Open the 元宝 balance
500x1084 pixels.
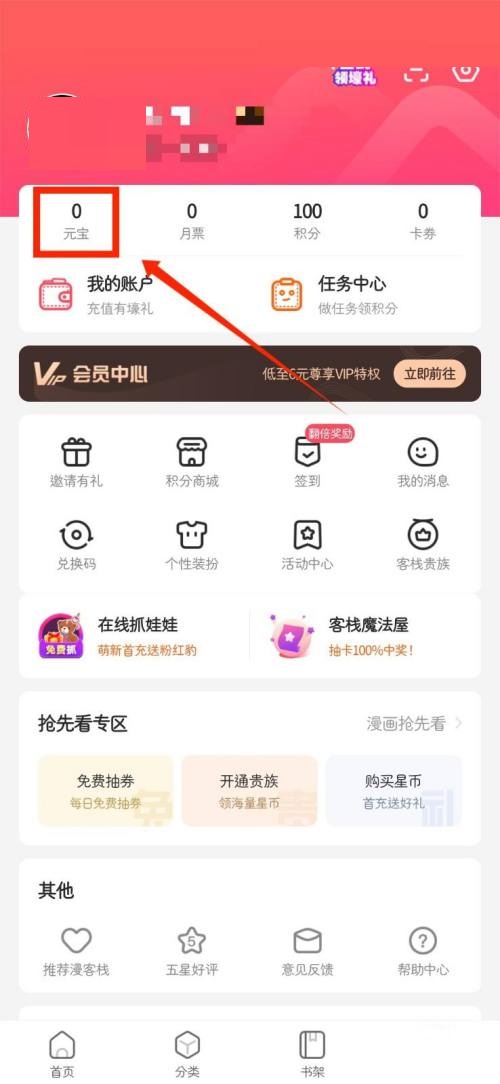click(76, 221)
